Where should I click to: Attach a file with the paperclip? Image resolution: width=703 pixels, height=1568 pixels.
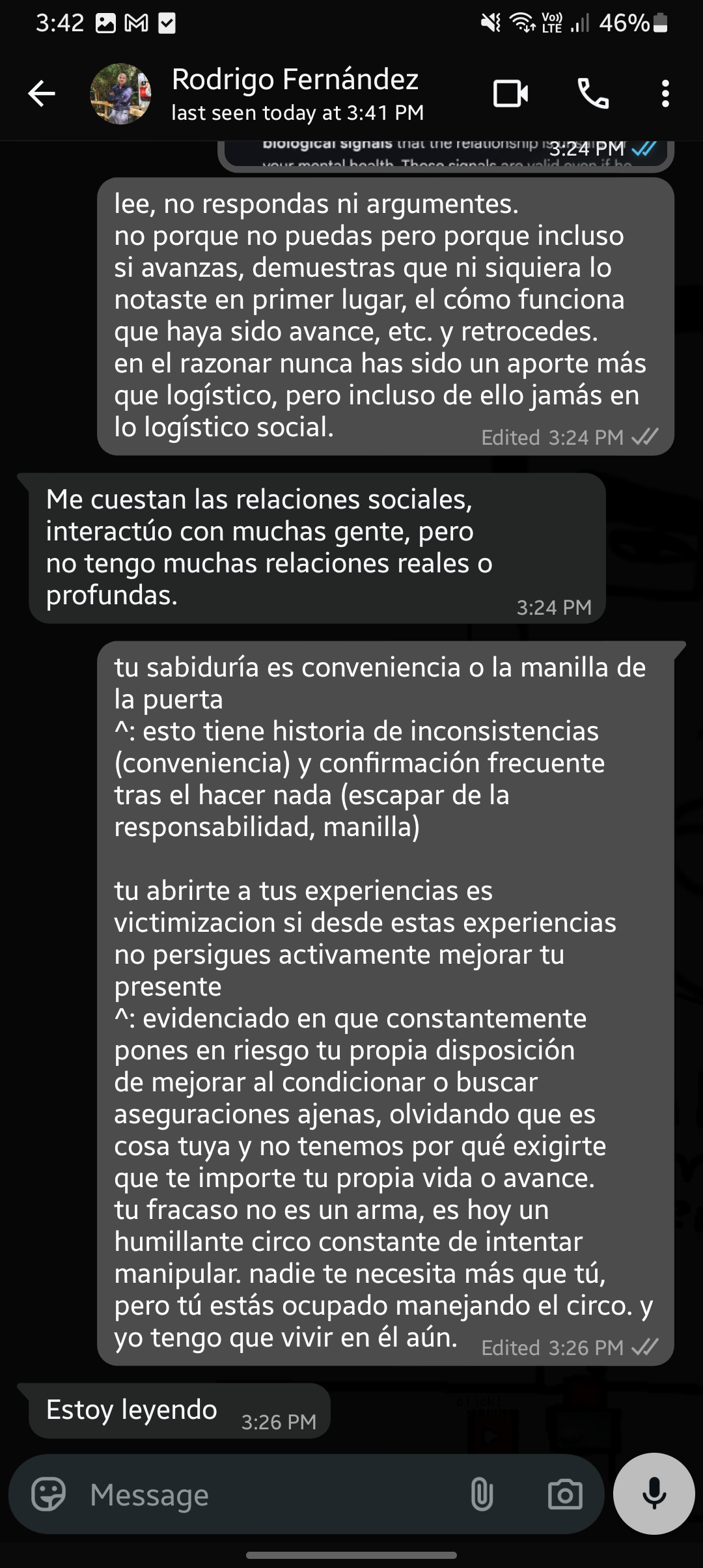tap(482, 1494)
